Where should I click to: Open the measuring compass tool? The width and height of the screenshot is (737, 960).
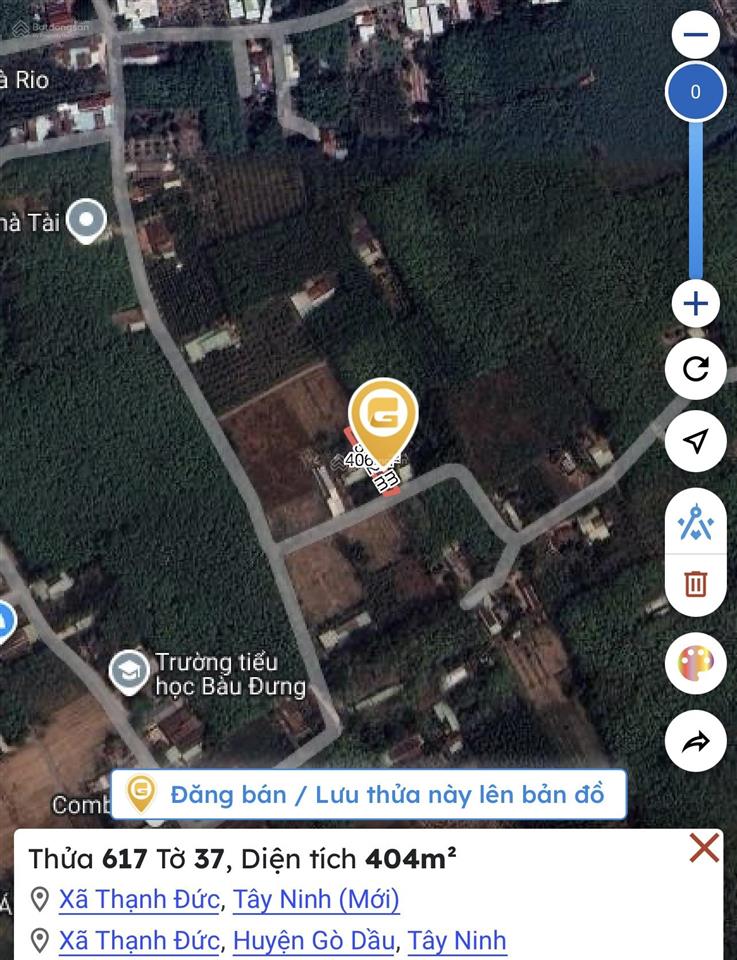click(695, 523)
